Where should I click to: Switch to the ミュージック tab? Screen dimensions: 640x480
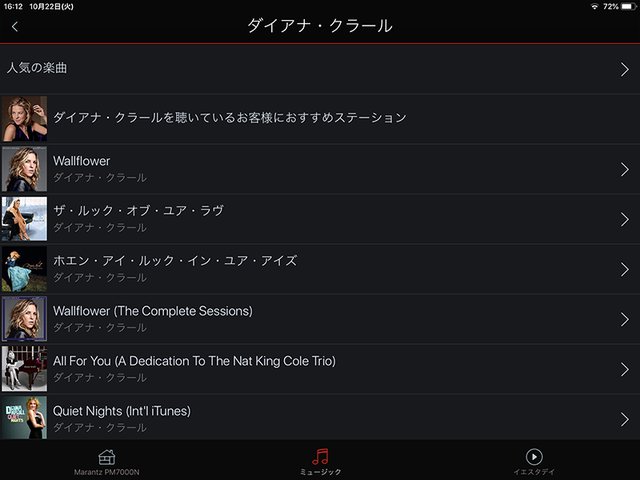320,462
